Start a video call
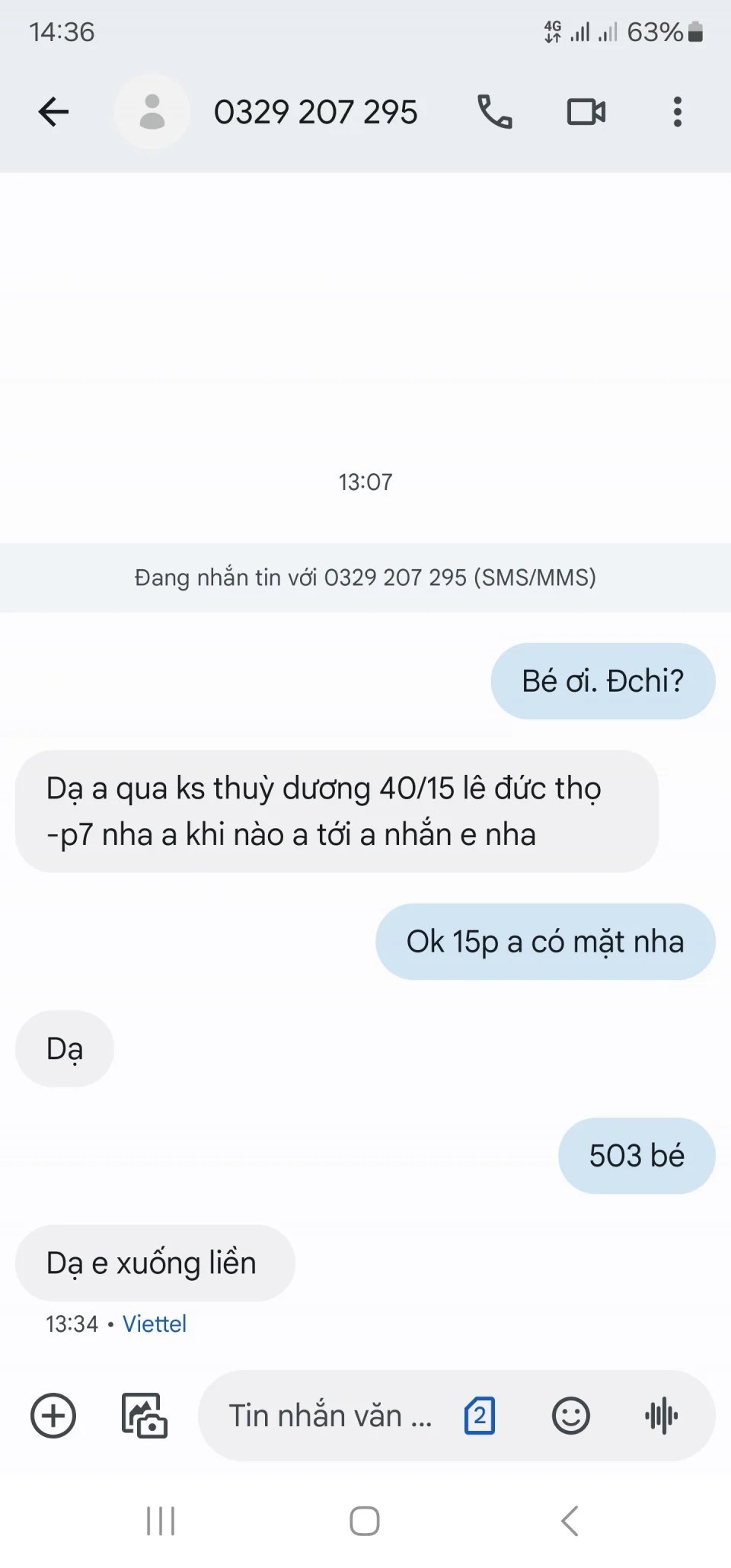 [586, 112]
